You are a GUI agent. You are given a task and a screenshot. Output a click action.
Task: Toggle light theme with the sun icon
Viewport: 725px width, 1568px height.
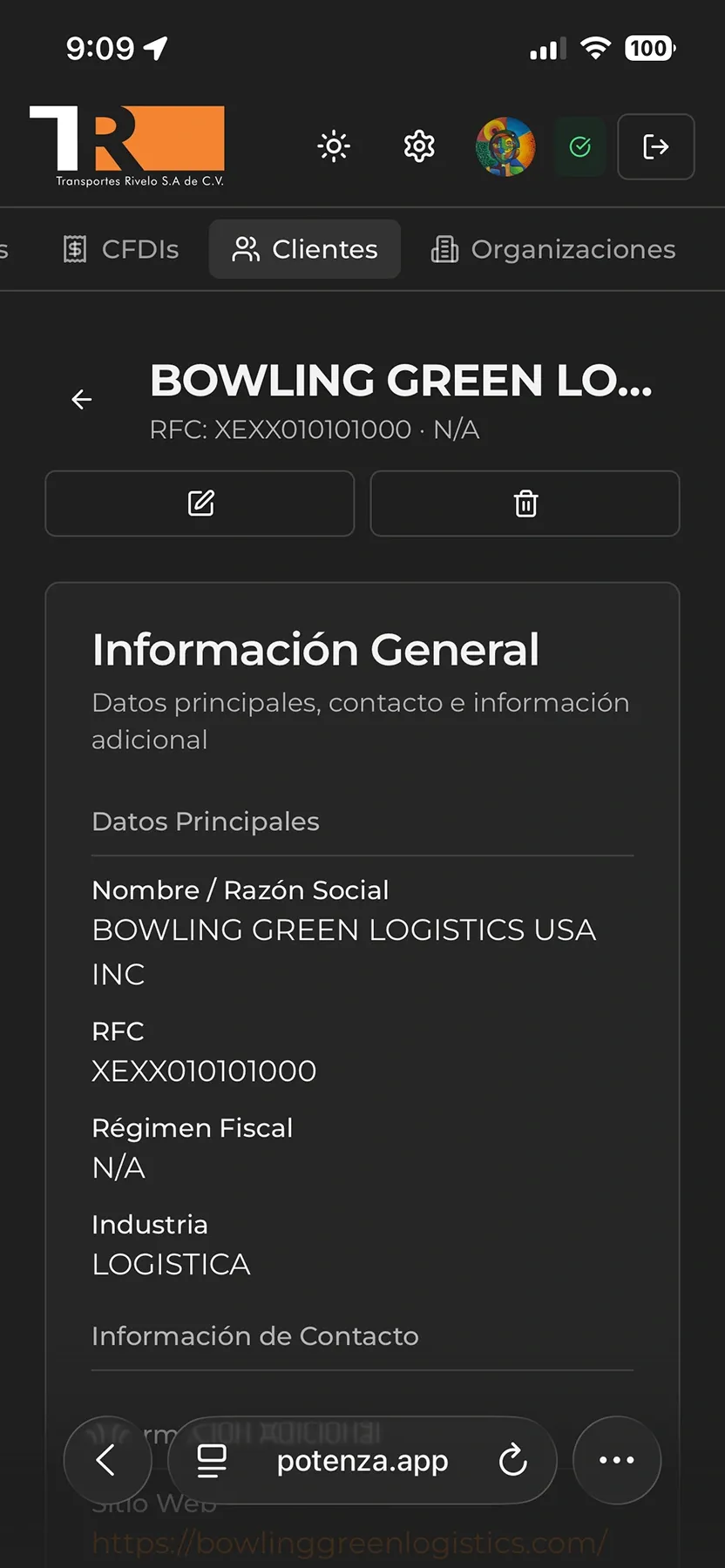334,146
